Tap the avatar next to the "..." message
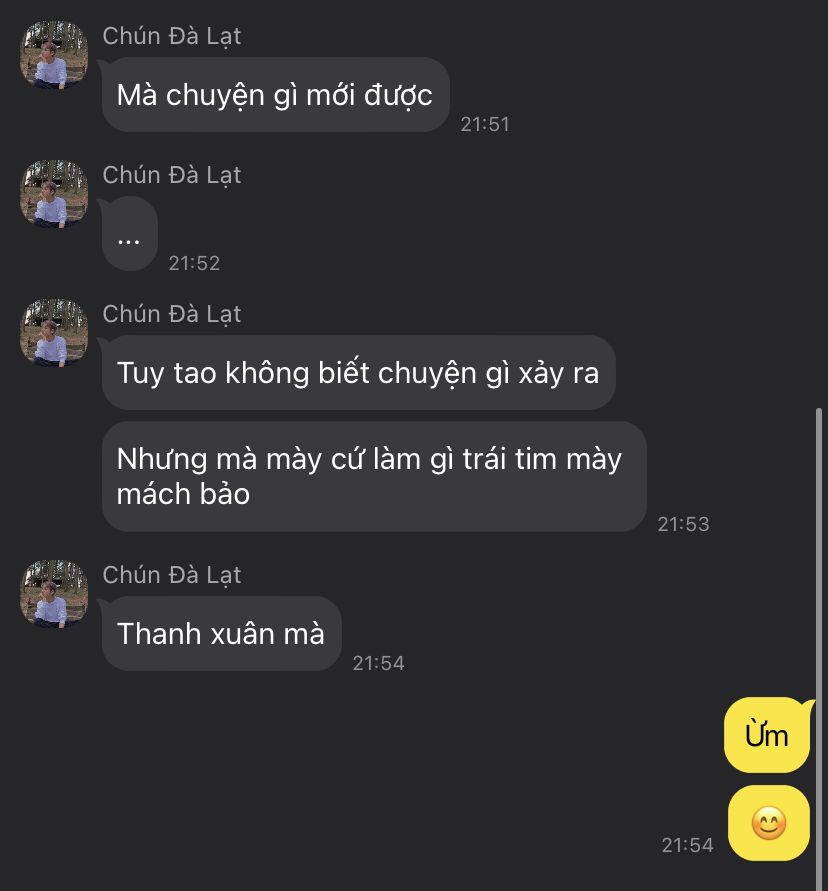 (x=54, y=194)
